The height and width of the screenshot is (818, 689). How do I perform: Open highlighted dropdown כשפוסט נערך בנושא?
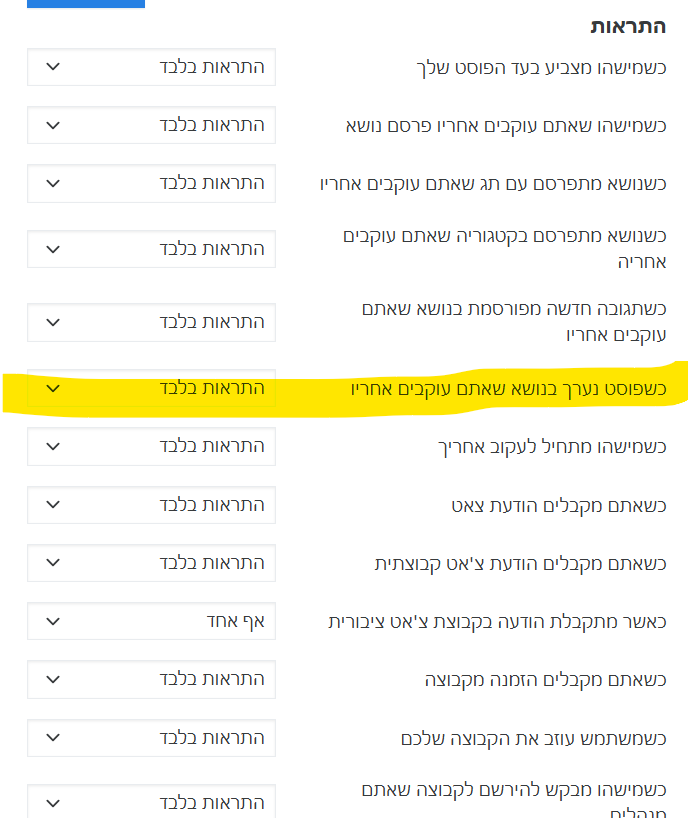(151, 387)
